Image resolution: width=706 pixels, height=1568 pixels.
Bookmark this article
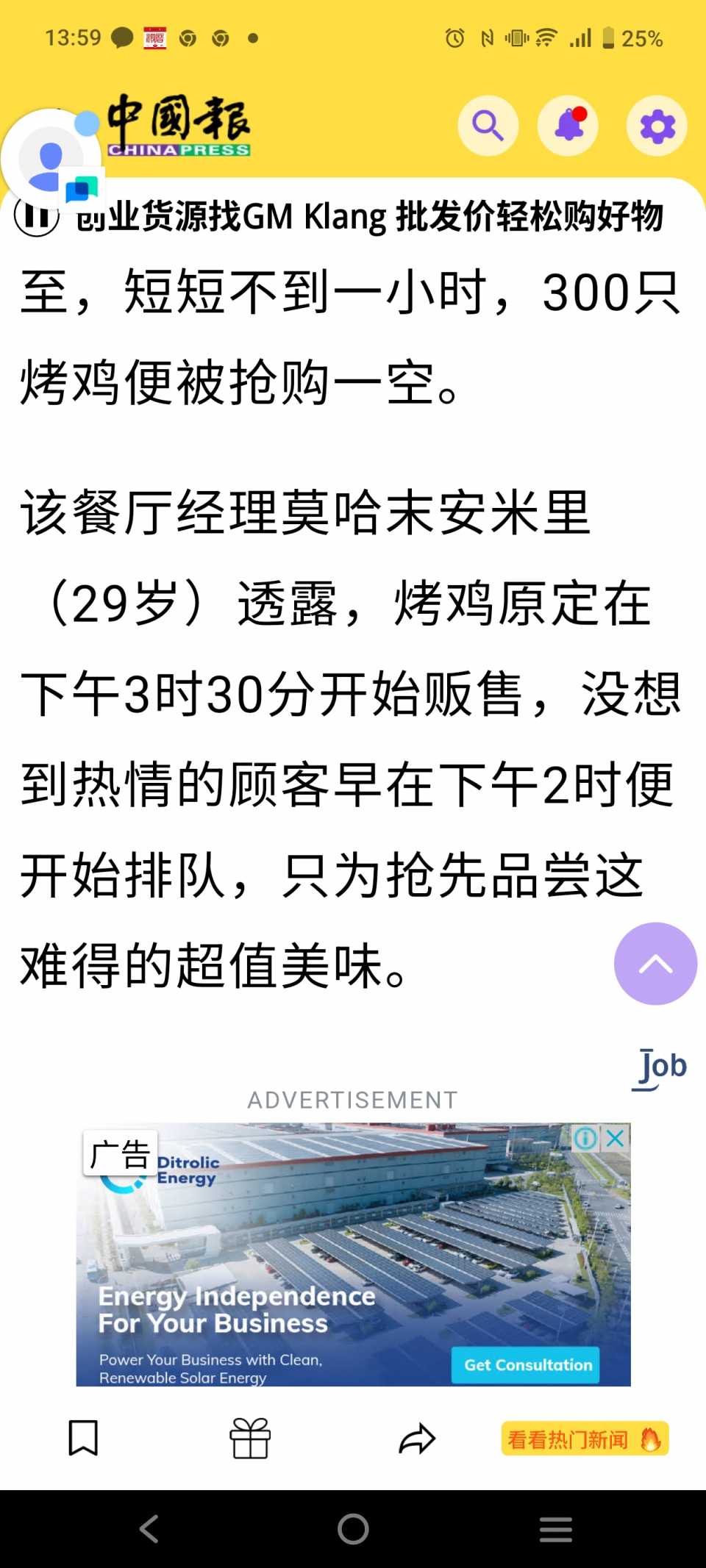pos(83,1438)
